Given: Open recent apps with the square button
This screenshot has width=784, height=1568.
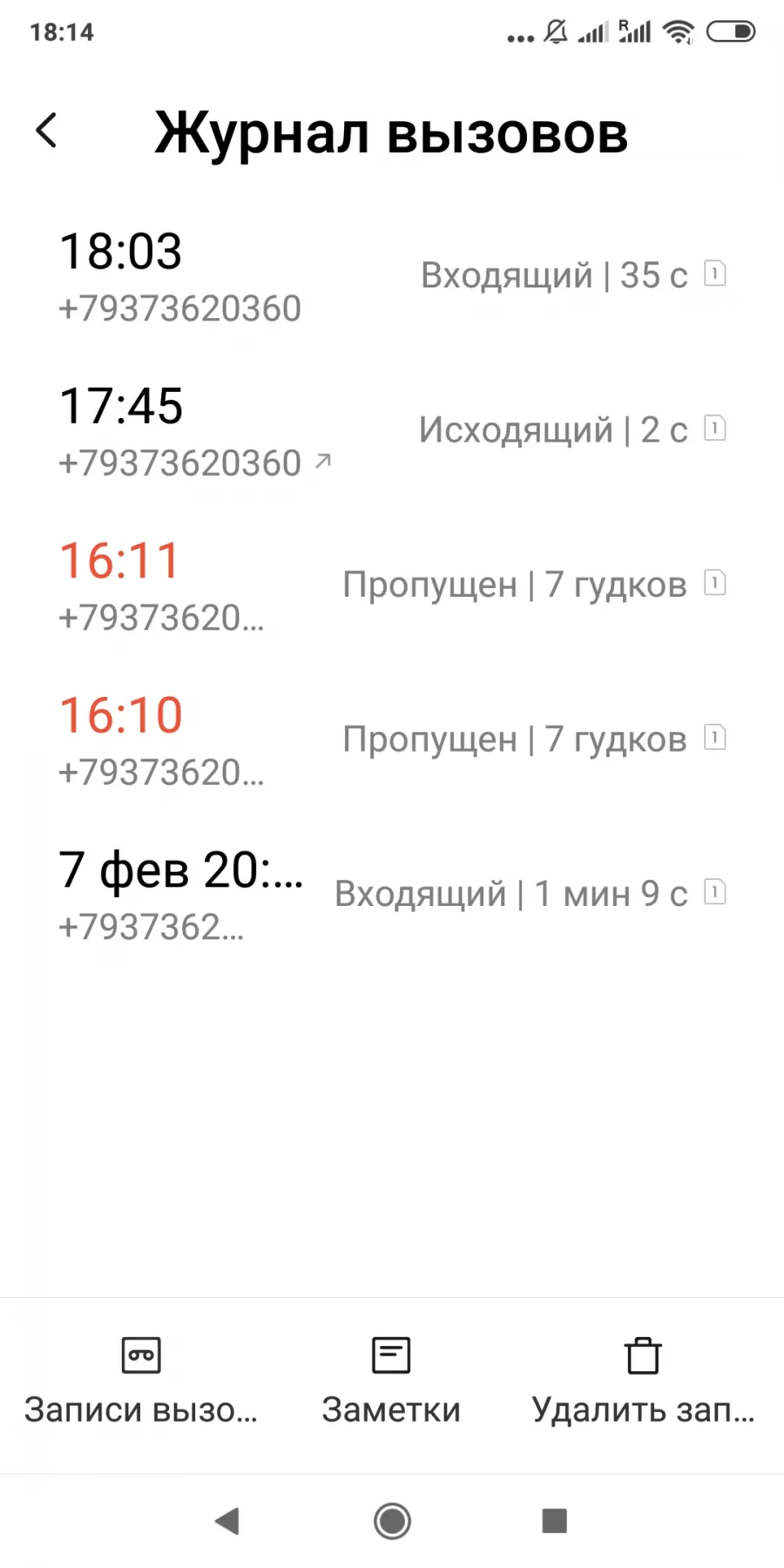Looking at the screenshot, I should [x=554, y=1521].
